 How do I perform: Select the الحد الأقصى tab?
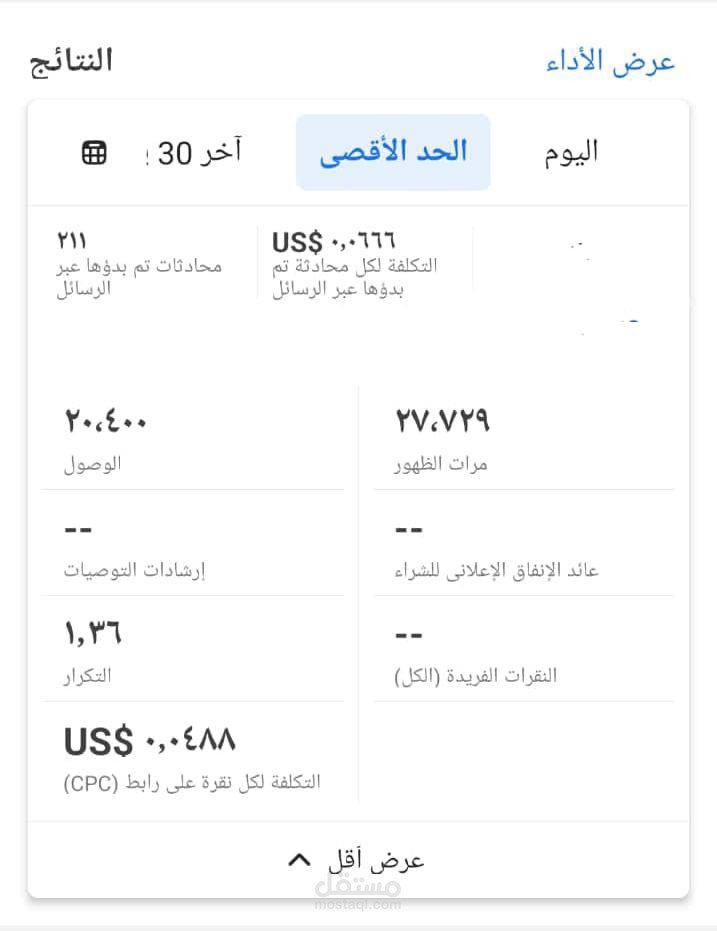coord(393,152)
